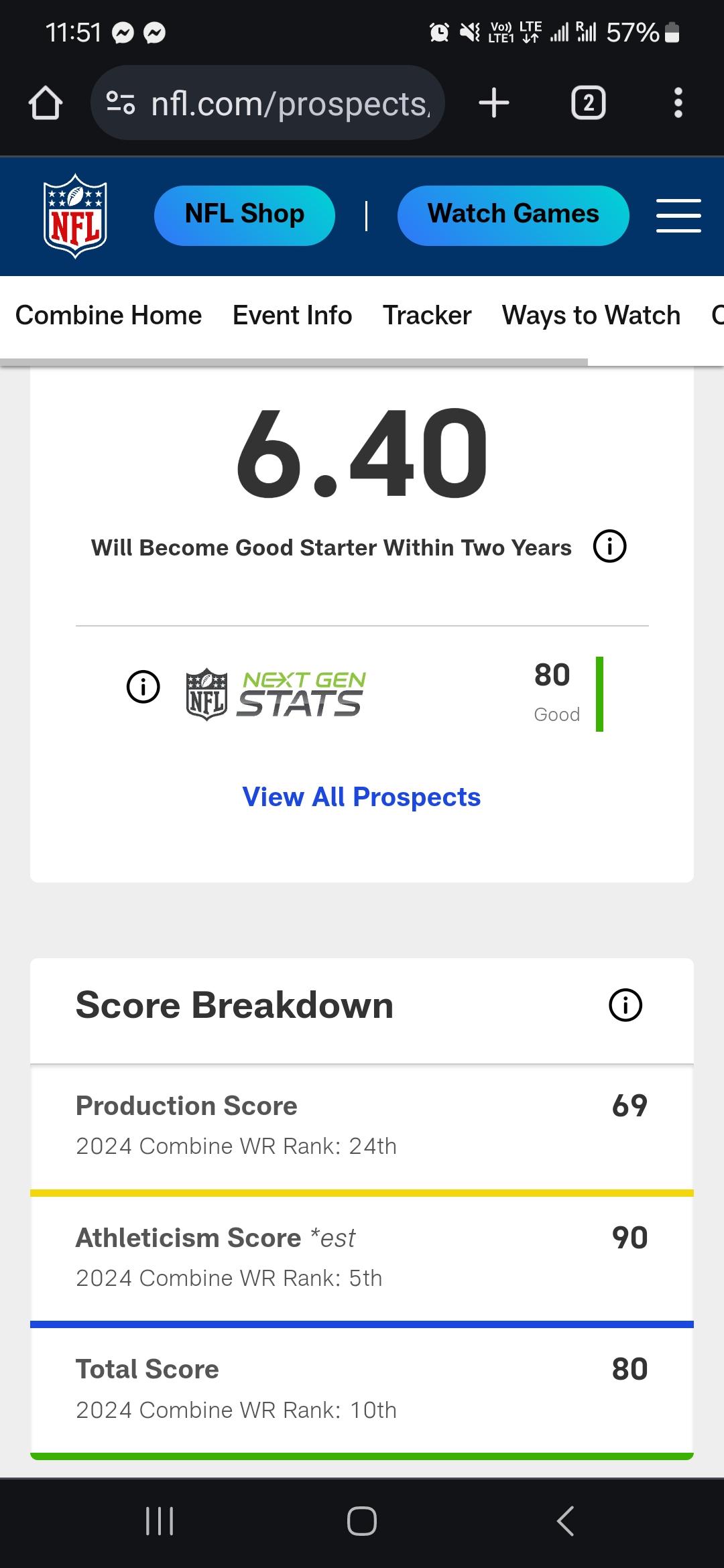Tap the nfl.com address bar
This screenshot has height=1568, width=724.
[x=267, y=103]
